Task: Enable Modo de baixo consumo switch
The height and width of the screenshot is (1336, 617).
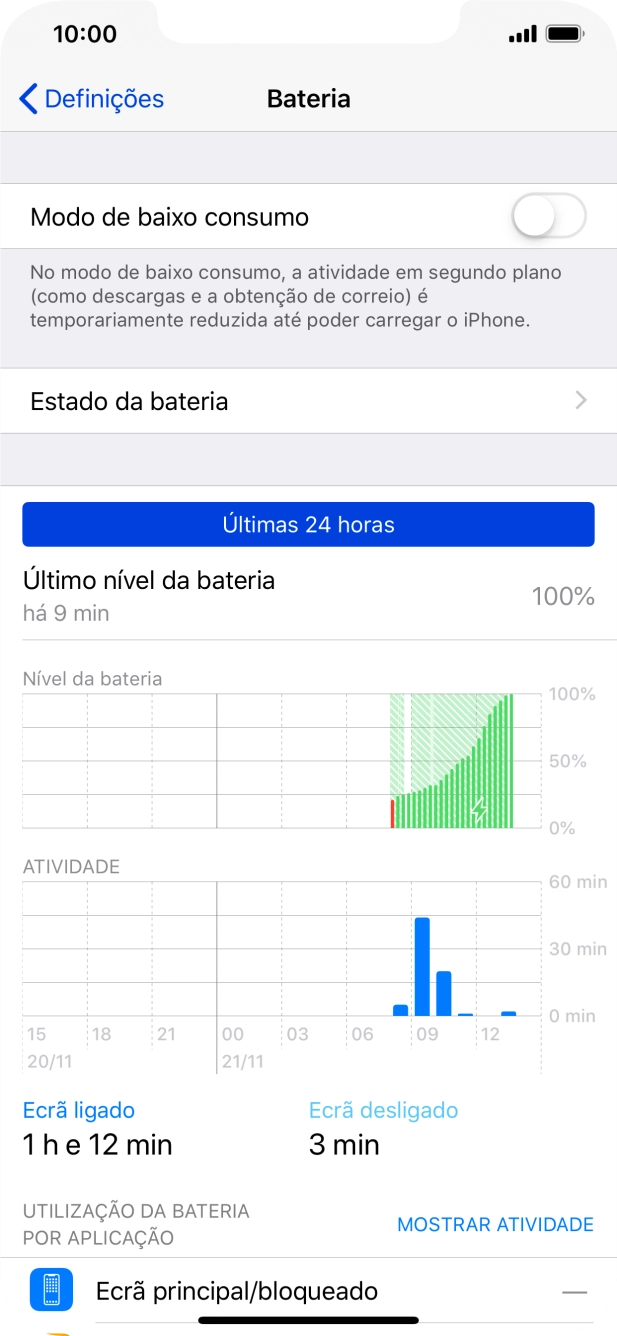Action: [548, 217]
